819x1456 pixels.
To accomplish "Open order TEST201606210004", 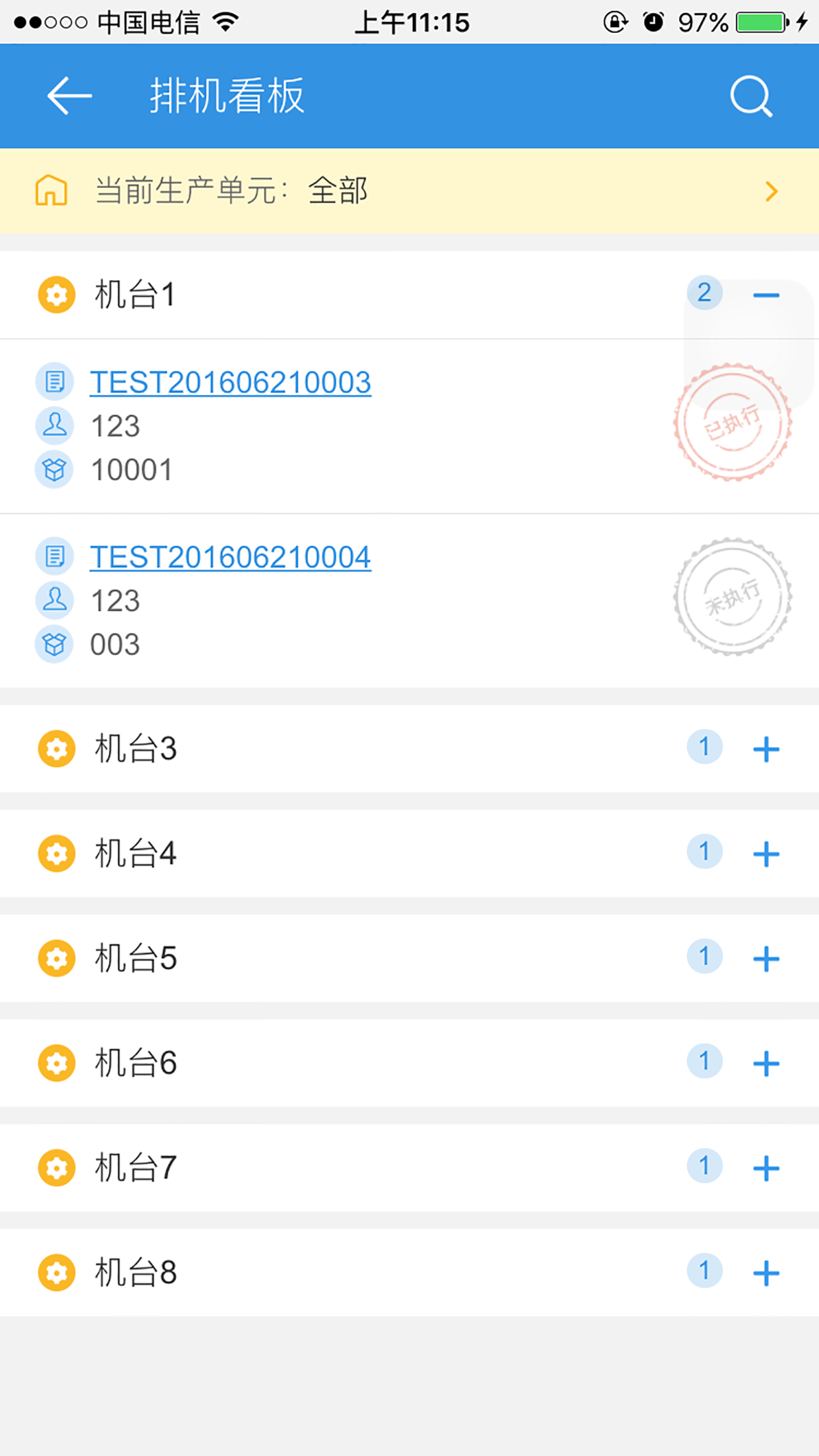I will (230, 557).
